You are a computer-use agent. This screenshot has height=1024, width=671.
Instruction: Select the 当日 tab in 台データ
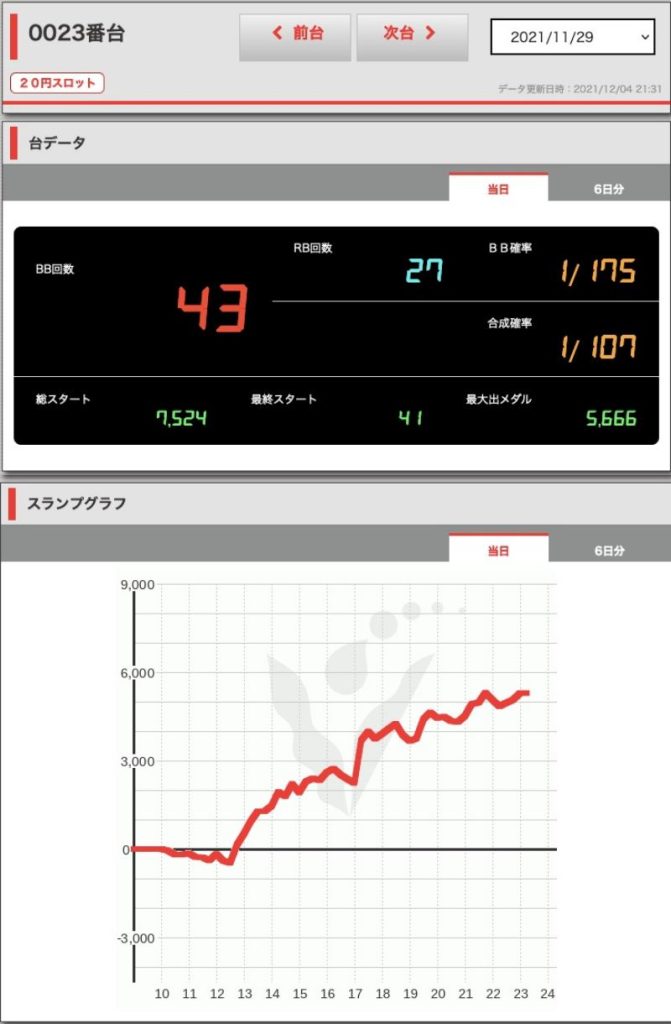(498, 189)
